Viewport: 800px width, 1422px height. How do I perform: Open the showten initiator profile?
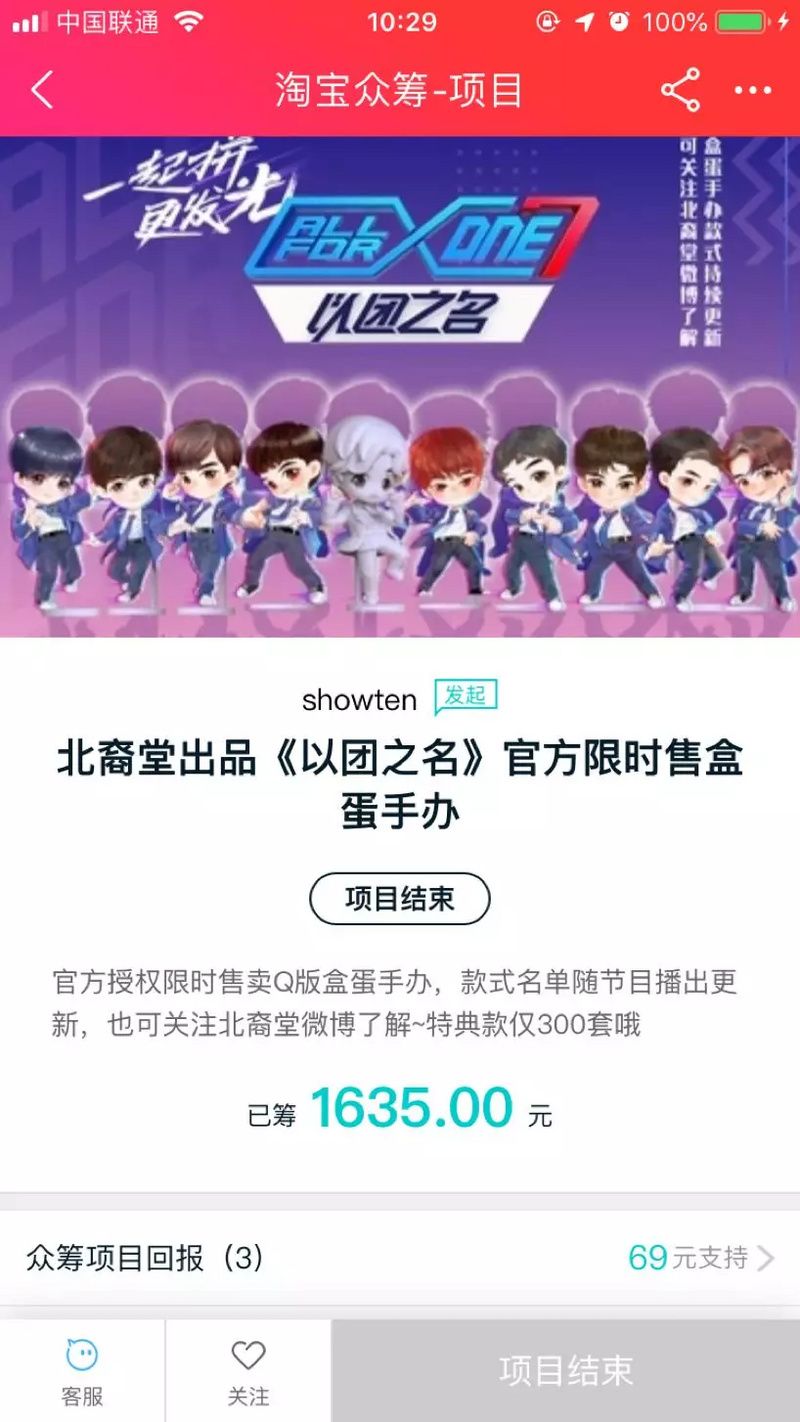[359, 700]
